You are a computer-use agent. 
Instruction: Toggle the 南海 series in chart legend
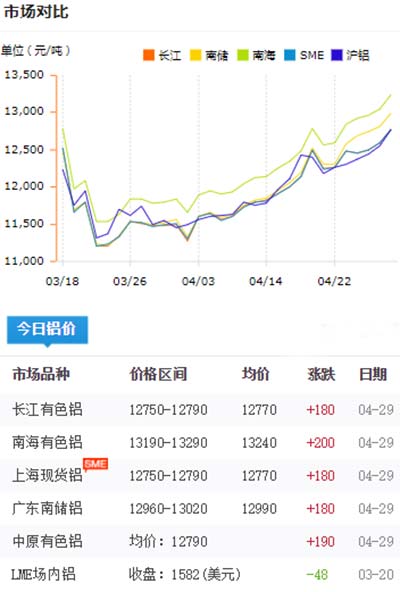(256, 55)
